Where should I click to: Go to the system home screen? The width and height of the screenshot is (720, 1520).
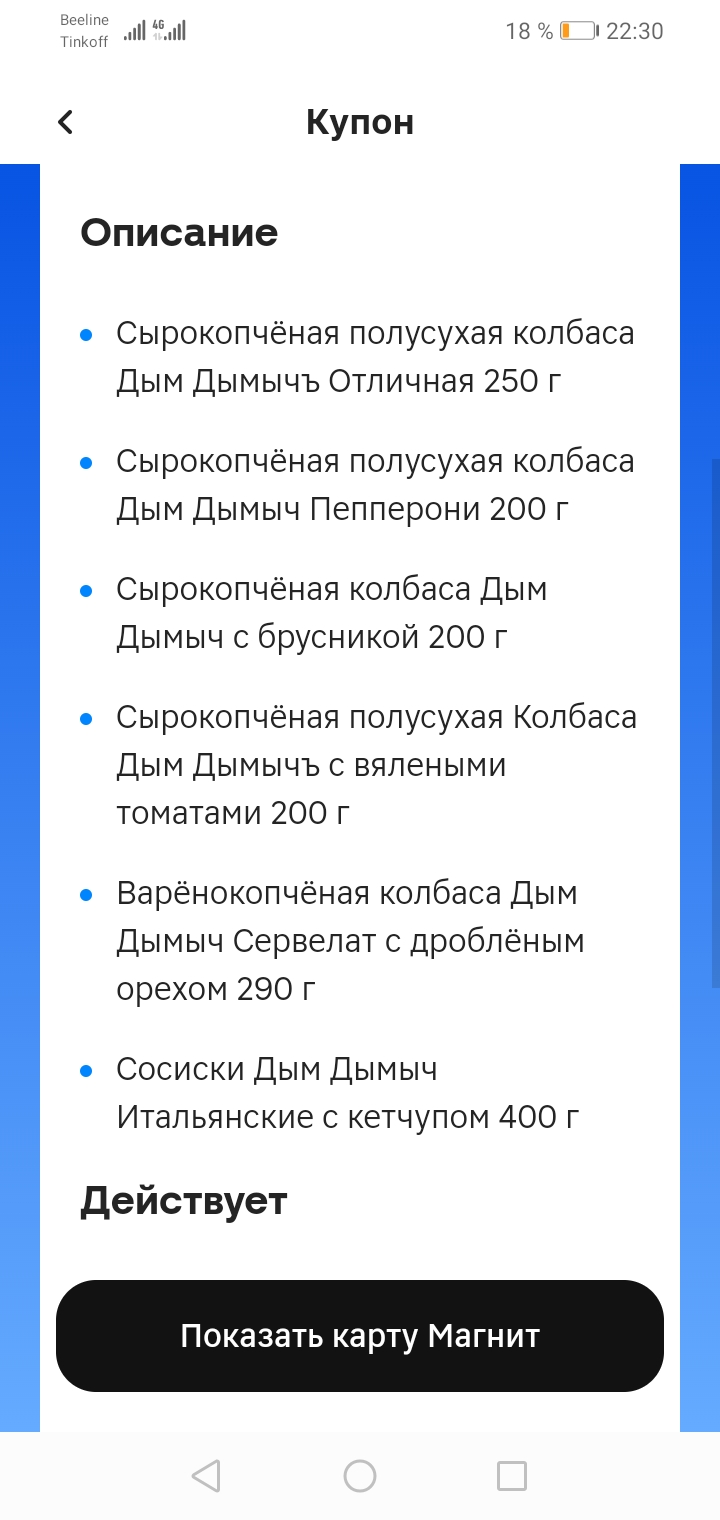pyautogui.click(x=360, y=1476)
